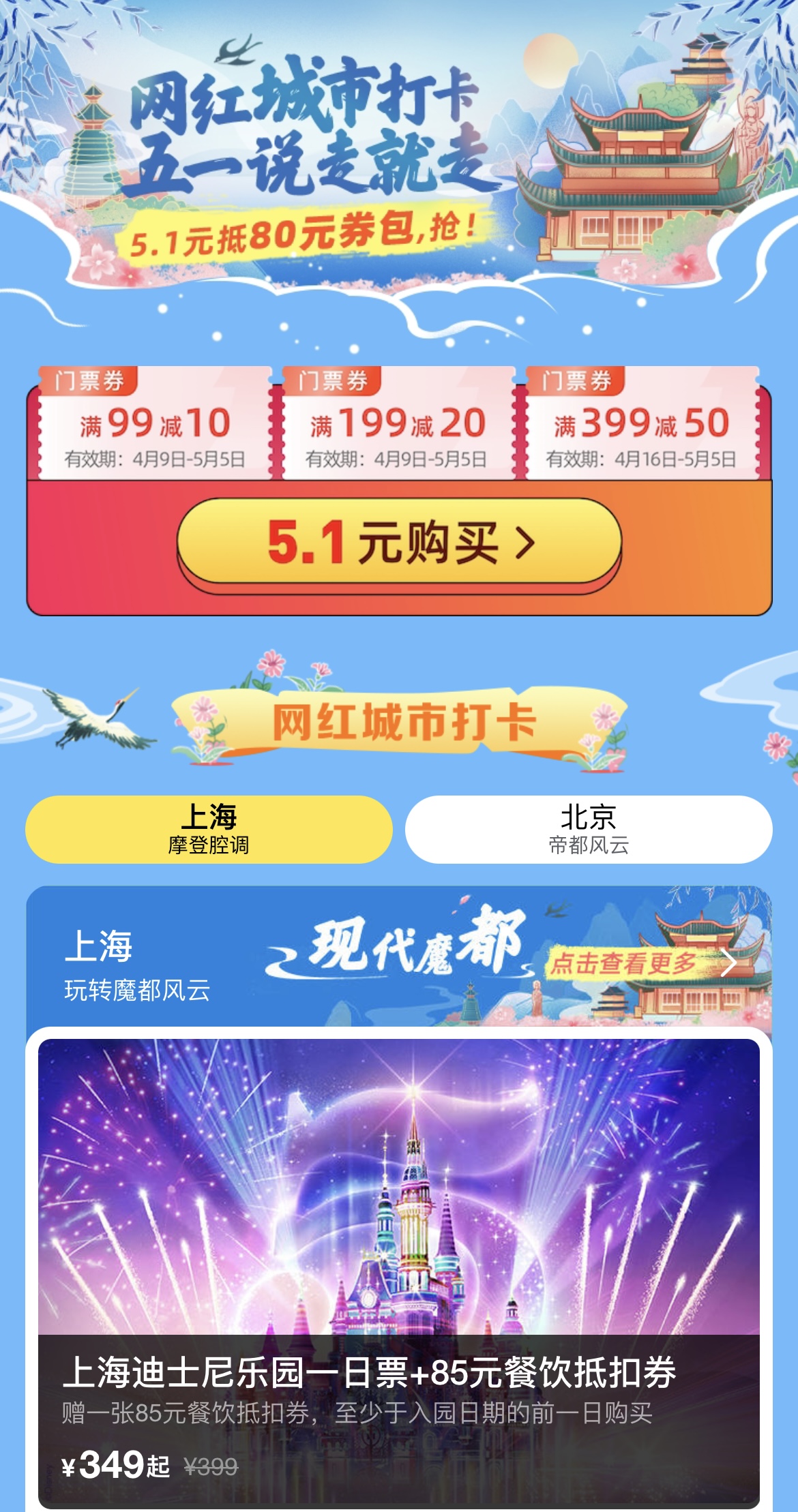The width and height of the screenshot is (798, 1512).
Task: Open 点击查看更多 for Shanghai
Action: tap(641, 963)
